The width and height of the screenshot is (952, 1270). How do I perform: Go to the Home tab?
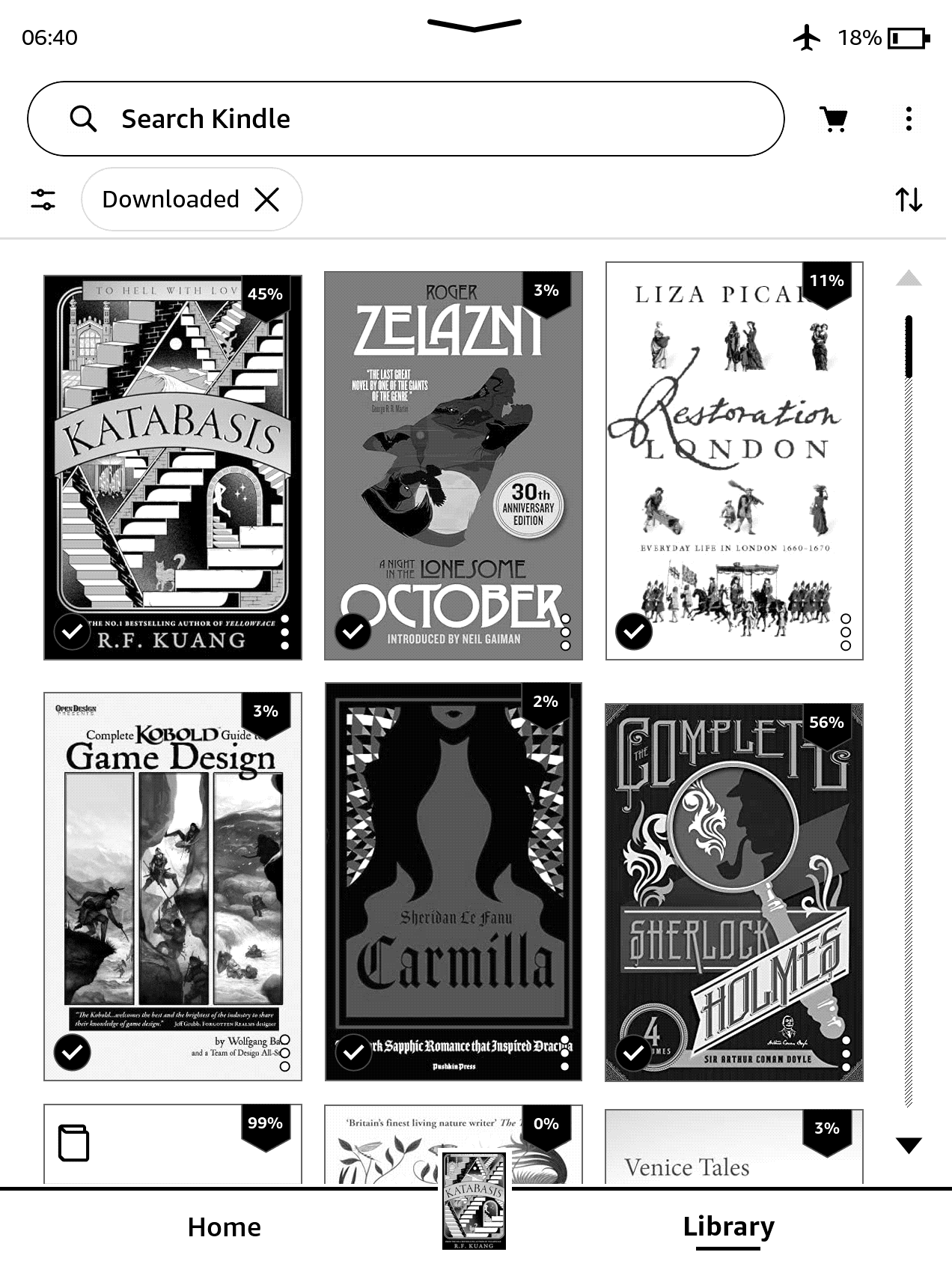point(224,1227)
